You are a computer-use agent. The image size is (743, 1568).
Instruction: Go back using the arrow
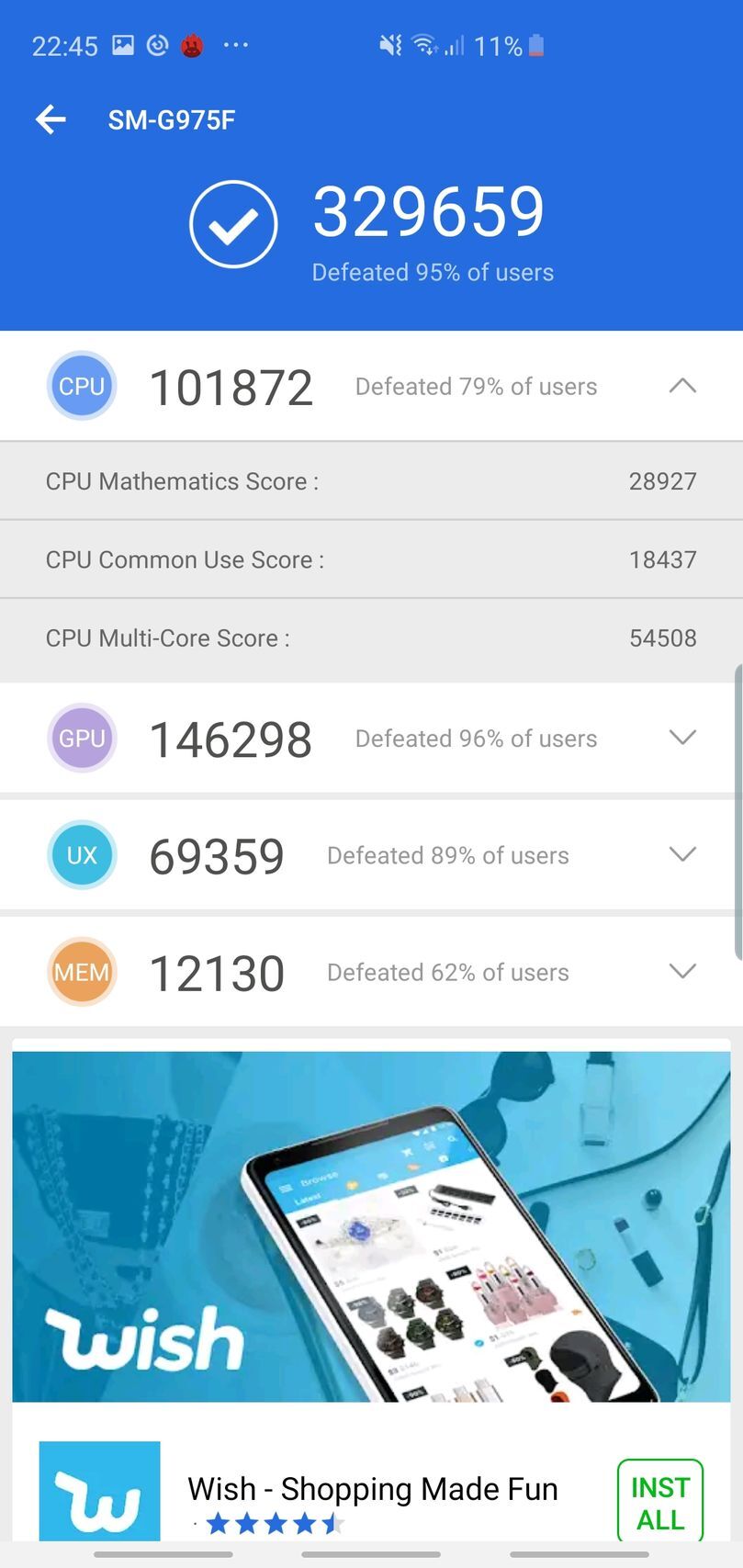(x=51, y=119)
